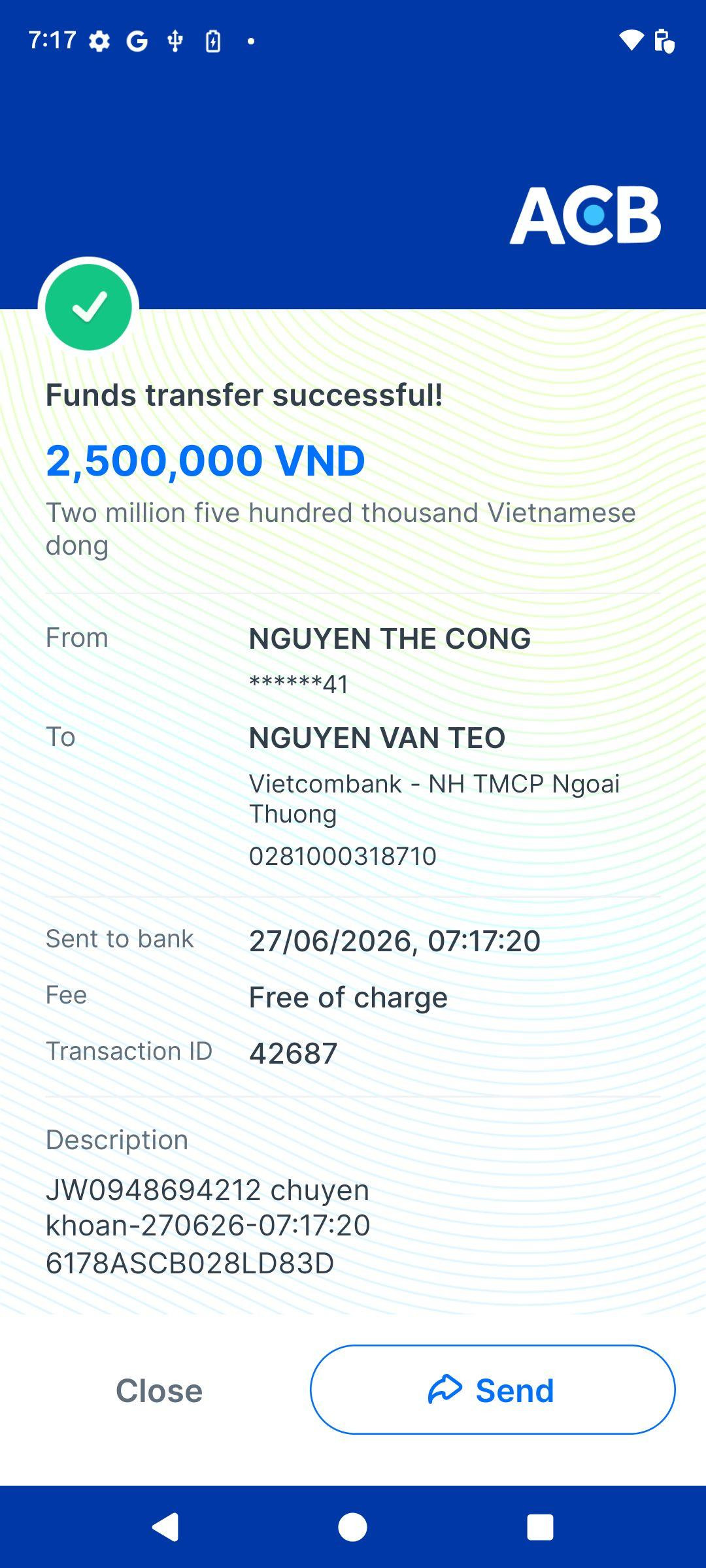This screenshot has height=1568, width=706.
Task: Go to the home screen
Action: point(352,1527)
